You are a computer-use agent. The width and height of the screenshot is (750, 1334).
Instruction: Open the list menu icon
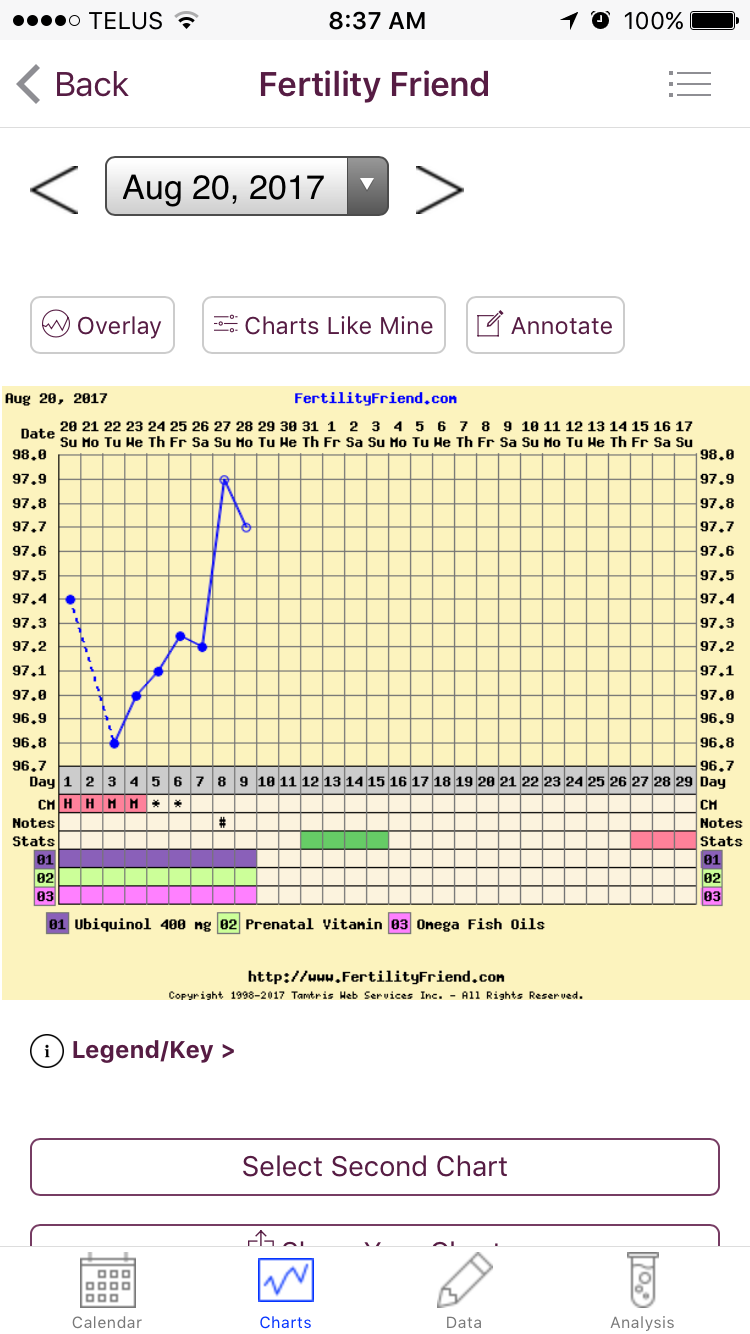point(689,84)
